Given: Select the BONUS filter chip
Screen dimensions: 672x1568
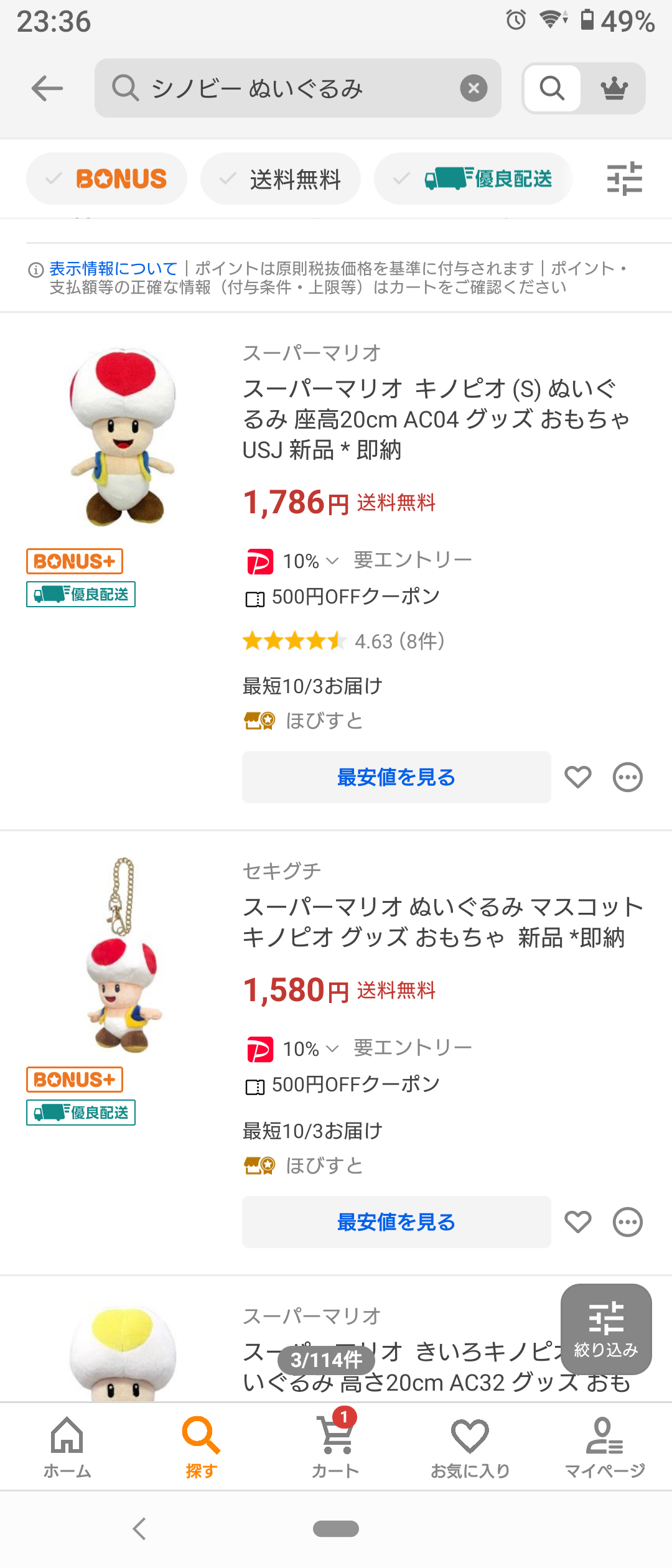Looking at the screenshot, I should click(x=107, y=179).
